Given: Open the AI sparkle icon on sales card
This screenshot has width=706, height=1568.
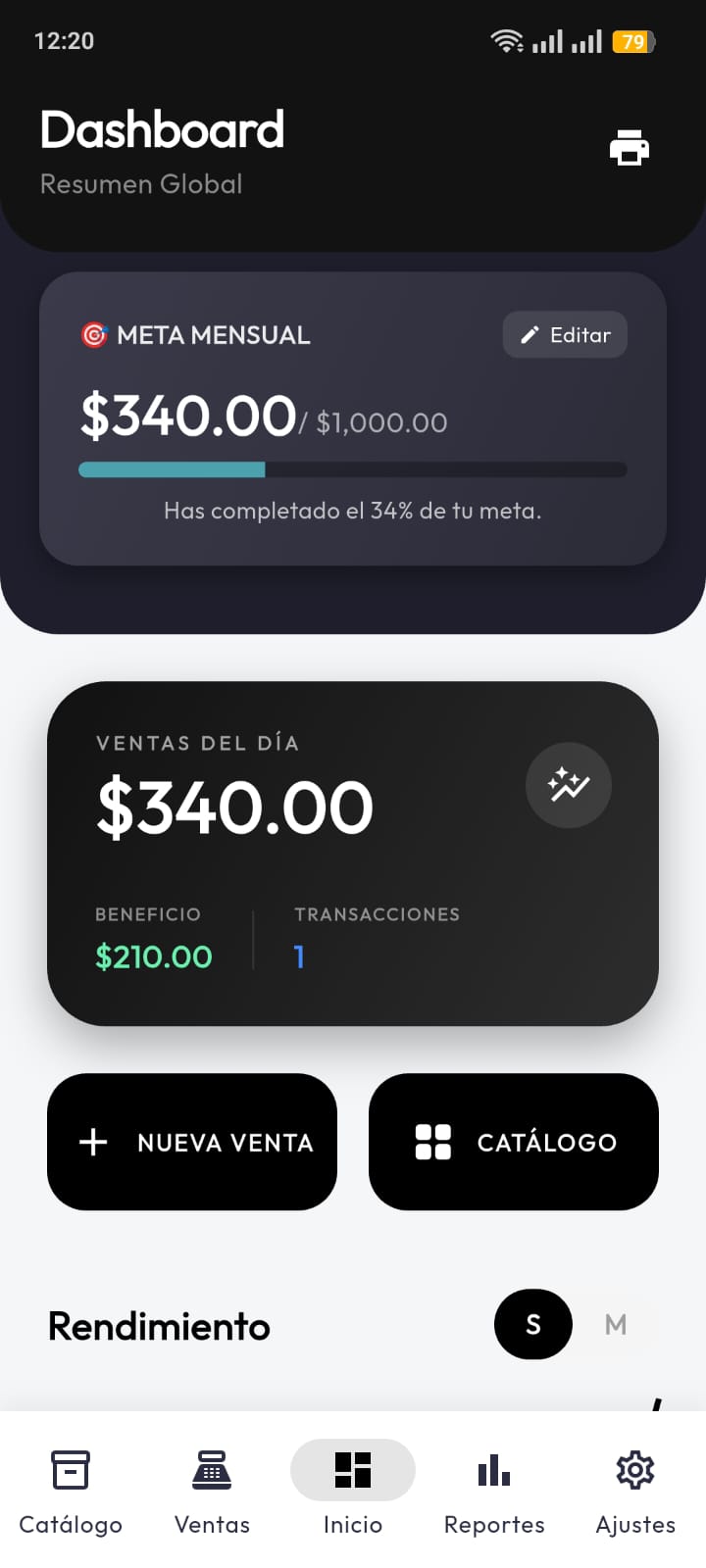Looking at the screenshot, I should tap(569, 785).
